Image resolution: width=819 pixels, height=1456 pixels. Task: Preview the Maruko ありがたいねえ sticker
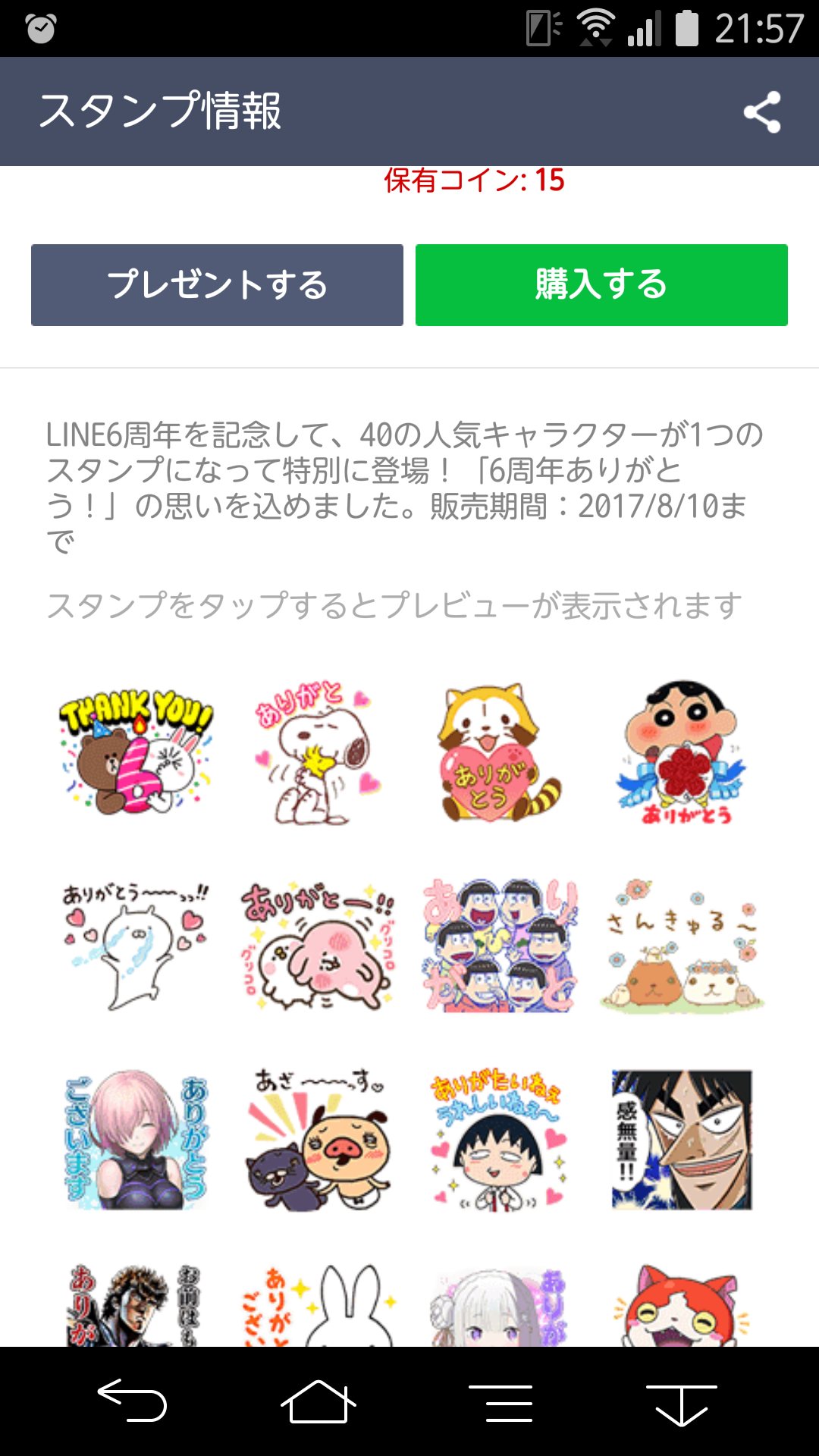pos(499,1139)
